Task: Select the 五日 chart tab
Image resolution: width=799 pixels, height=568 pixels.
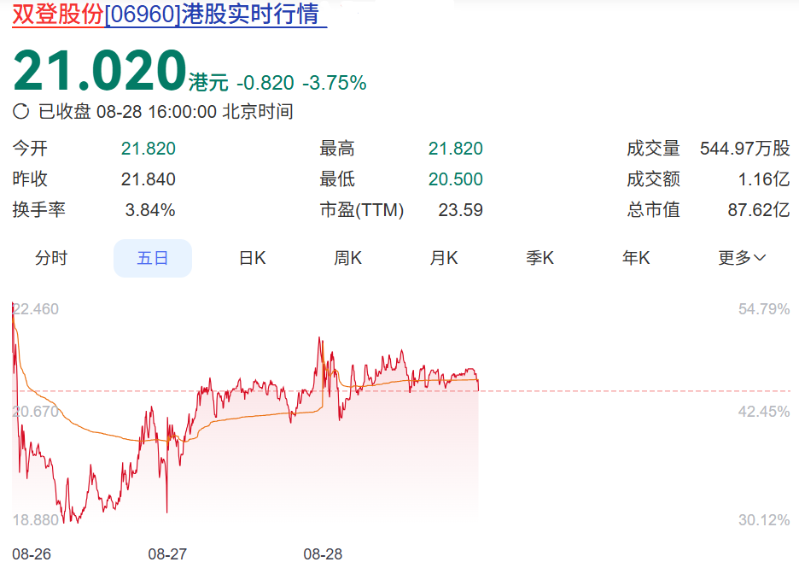Action: (x=152, y=258)
